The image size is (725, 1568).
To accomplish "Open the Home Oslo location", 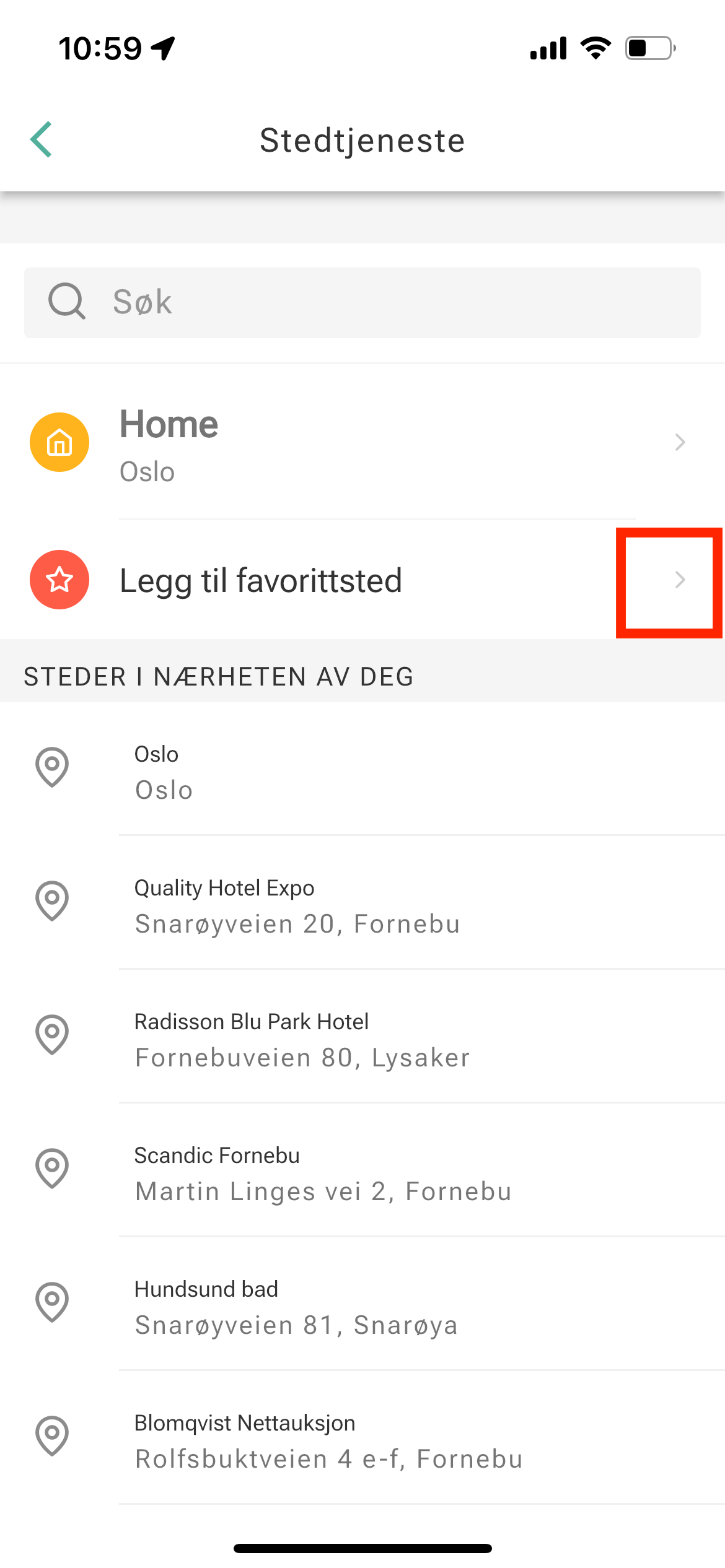I will 362,443.
